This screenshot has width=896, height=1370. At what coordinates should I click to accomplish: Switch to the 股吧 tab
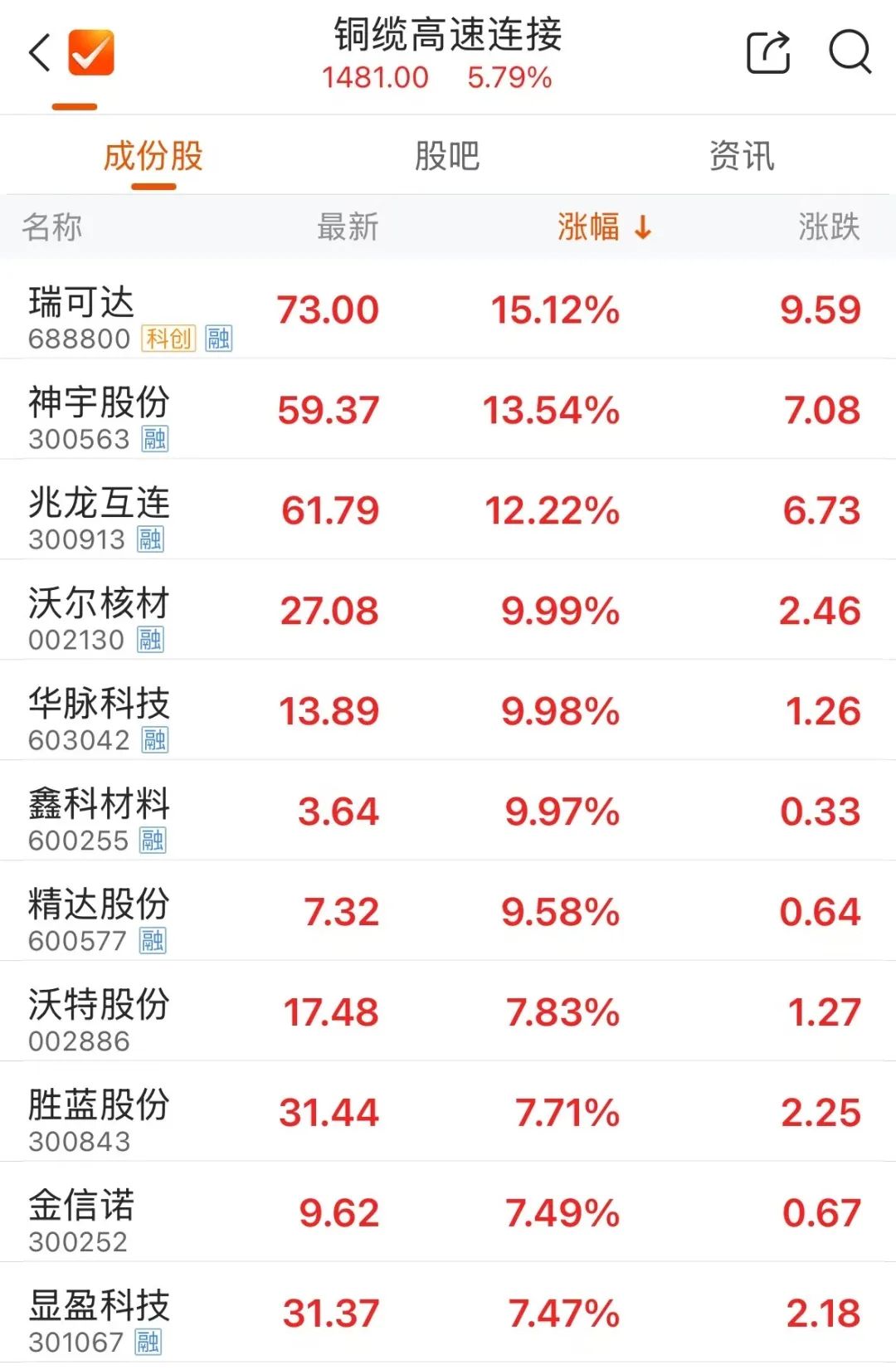click(447, 156)
